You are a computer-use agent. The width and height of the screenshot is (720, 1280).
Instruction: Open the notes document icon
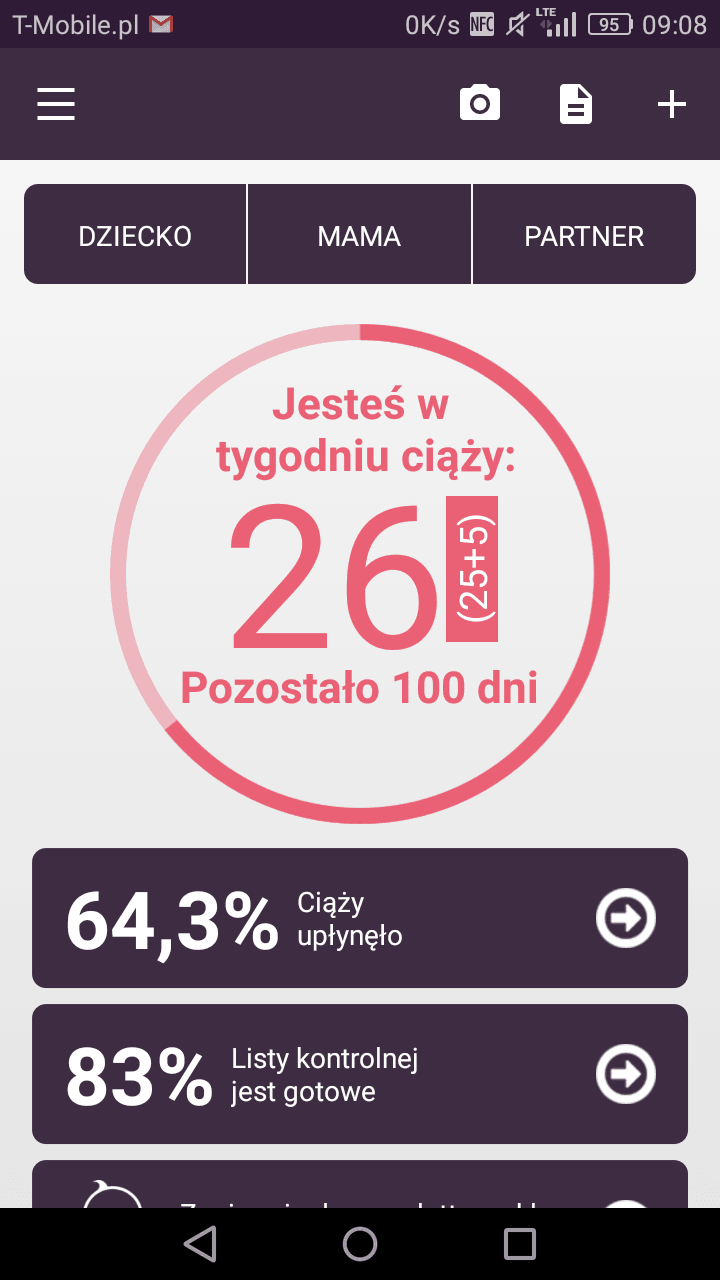575,104
